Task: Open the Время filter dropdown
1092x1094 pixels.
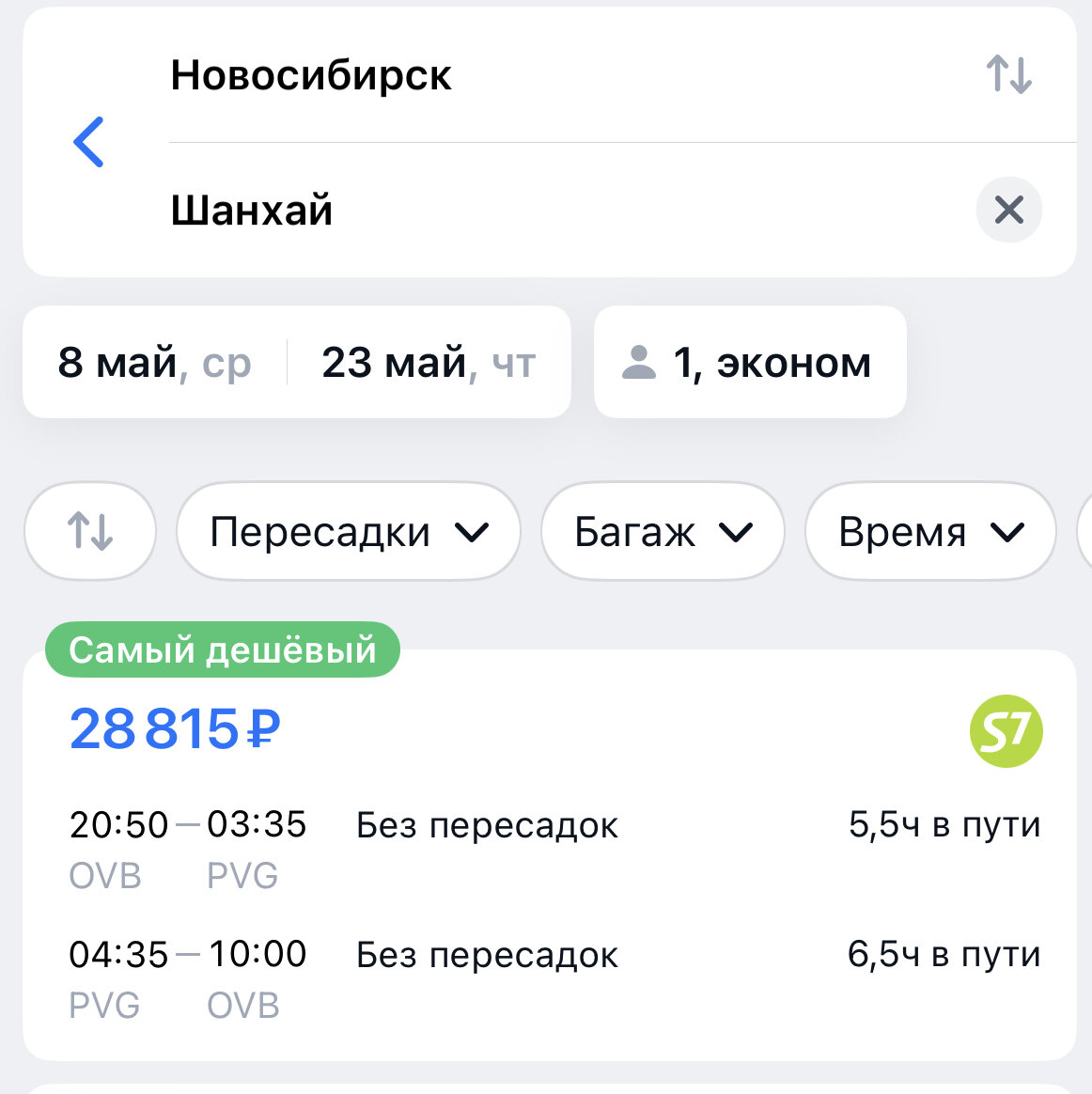Action: pyautogui.click(x=928, y=531)
